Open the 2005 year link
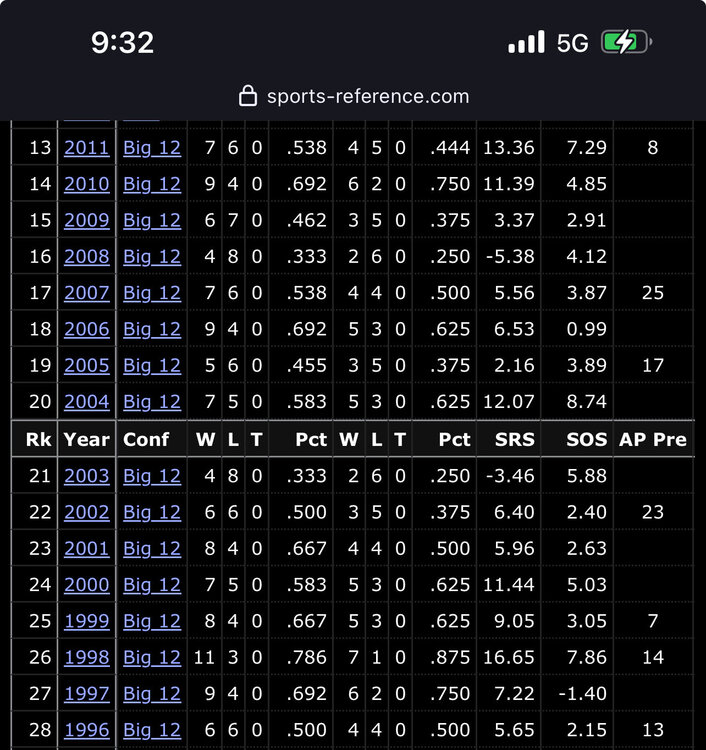This screenshot has width=706, height=750. (x=87, y=365)
